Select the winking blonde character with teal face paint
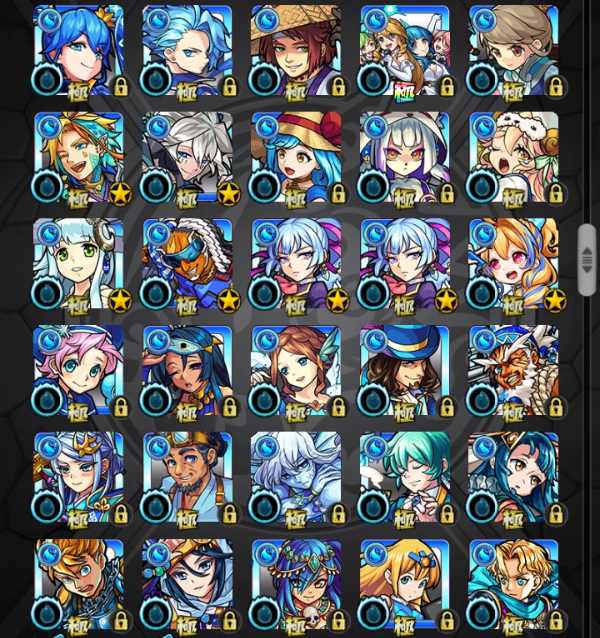This screenshot has height=638, width=600. point(79,157)
